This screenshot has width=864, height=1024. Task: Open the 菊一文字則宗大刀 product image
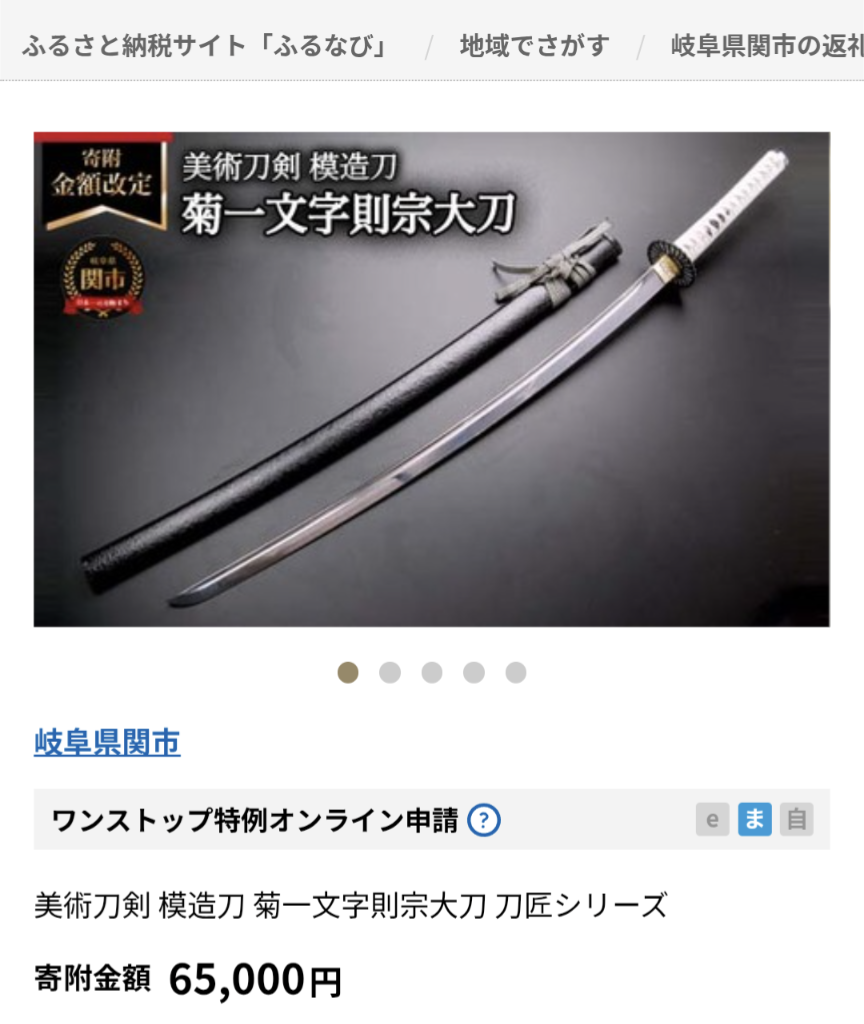(x=432, y=379)
